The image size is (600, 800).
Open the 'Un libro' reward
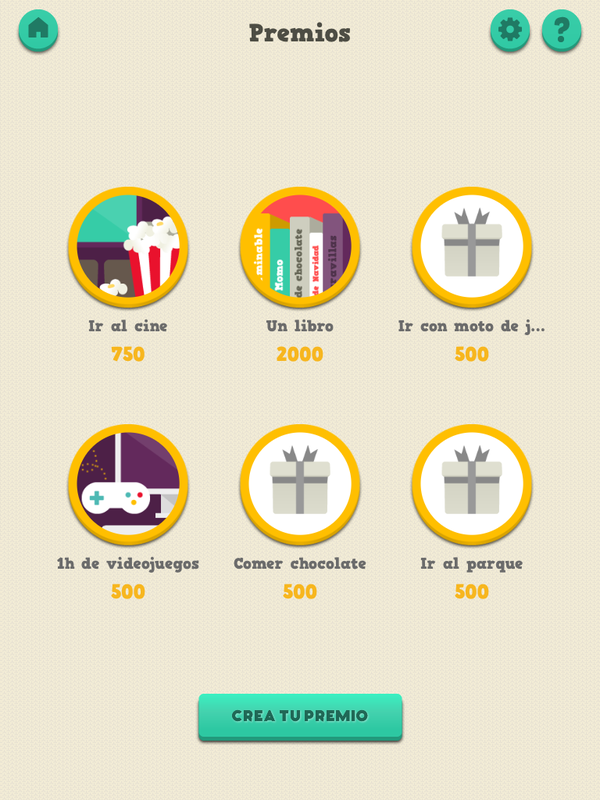point(300,247)
